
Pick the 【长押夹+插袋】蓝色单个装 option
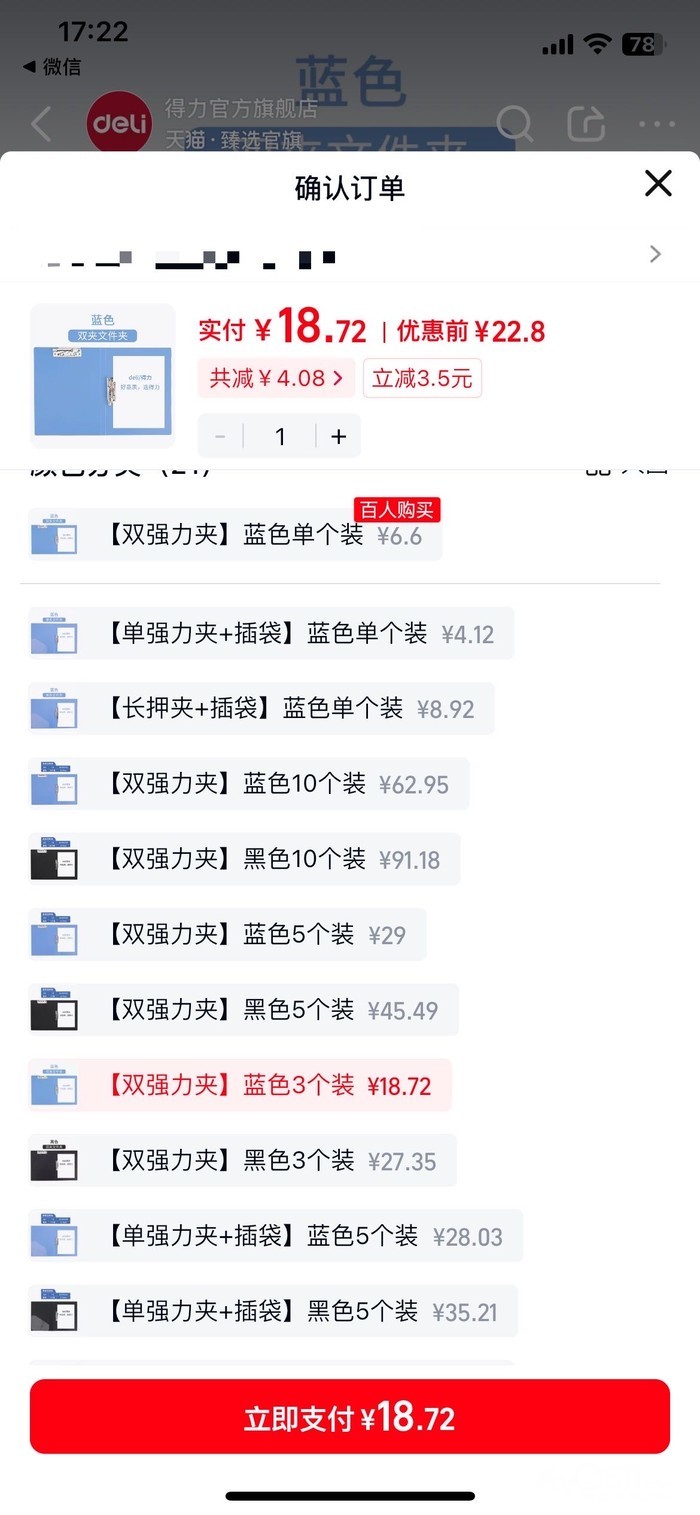pos(261,709)
